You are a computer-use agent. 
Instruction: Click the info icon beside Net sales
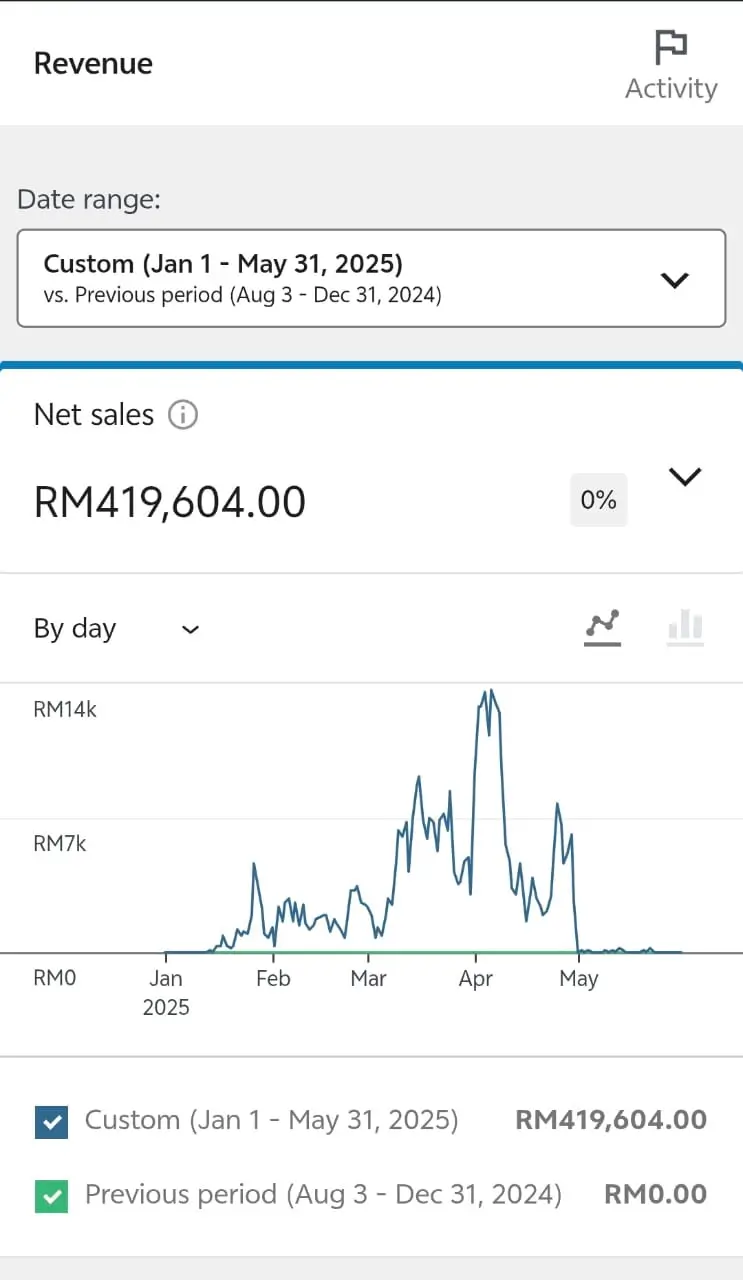click(183, 415)
